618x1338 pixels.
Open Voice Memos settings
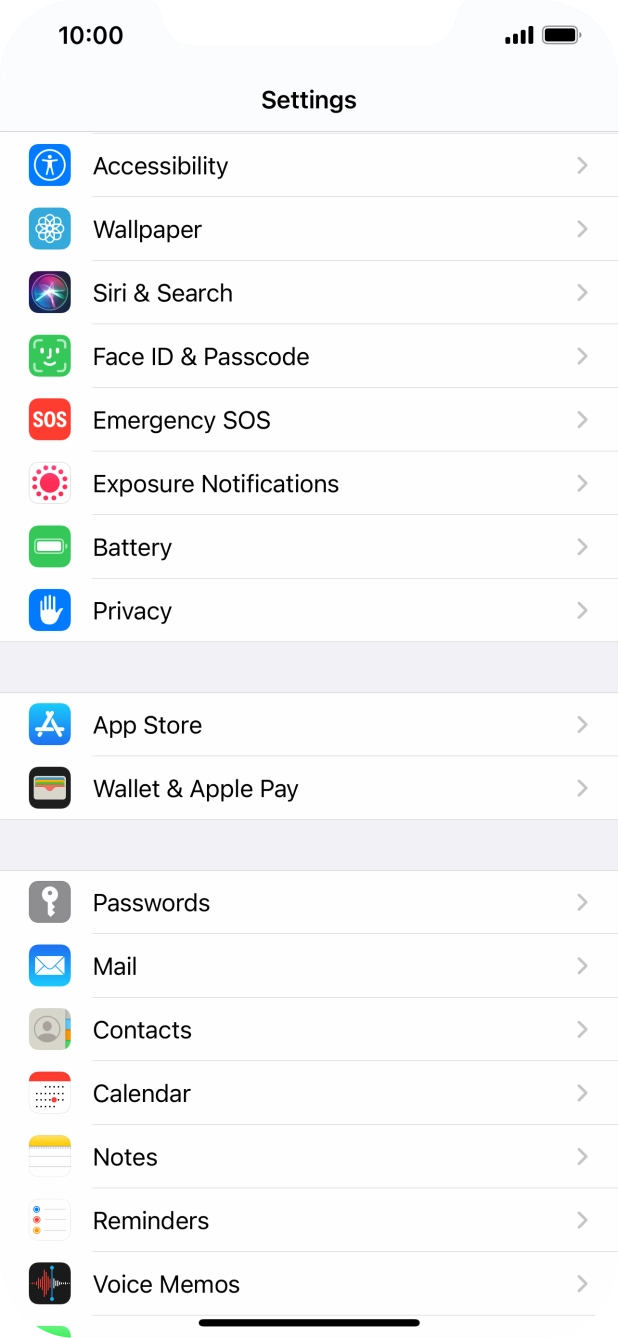(x=309, y=1284)
